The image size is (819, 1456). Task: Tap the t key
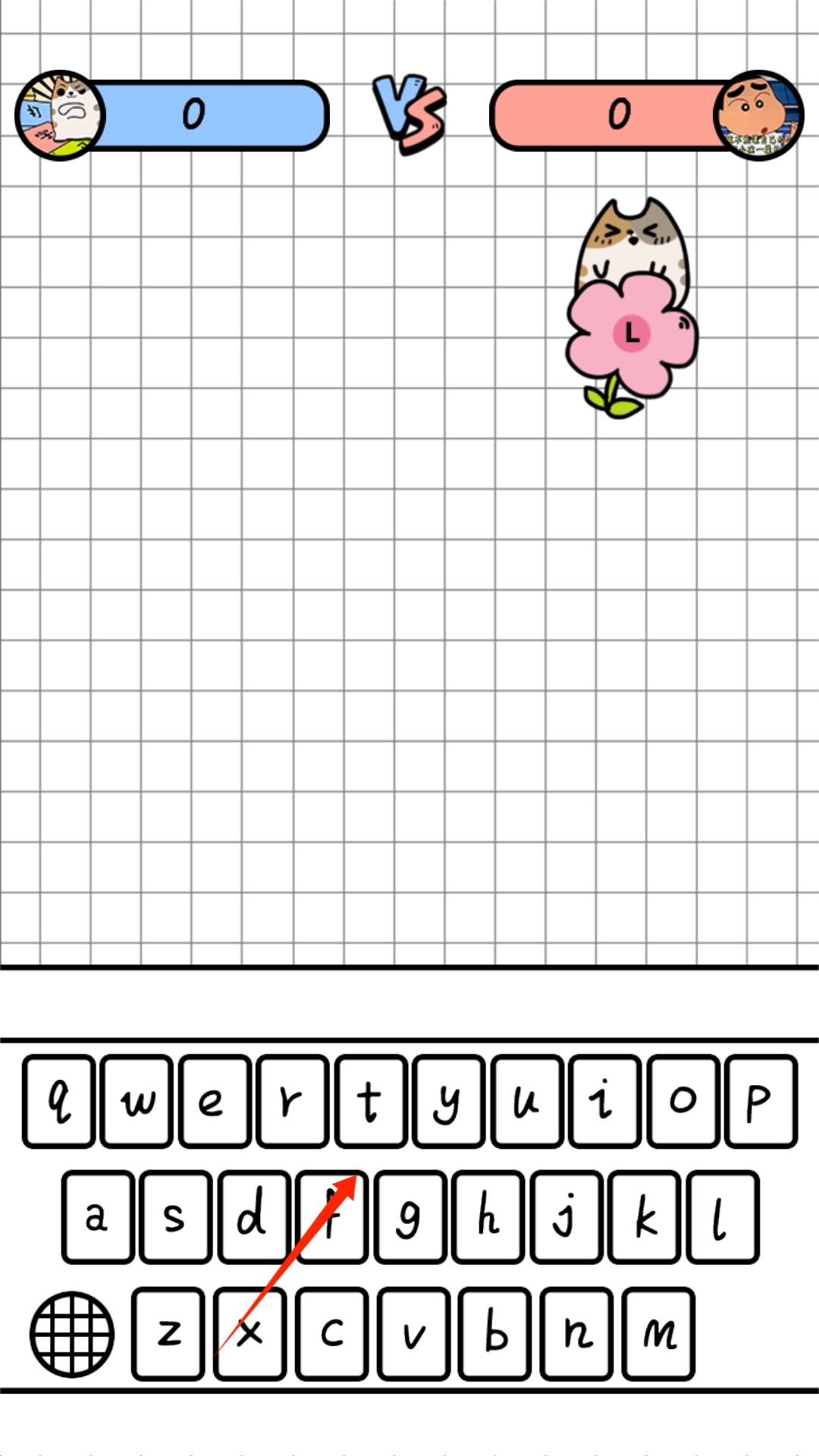pos(371,1101)
